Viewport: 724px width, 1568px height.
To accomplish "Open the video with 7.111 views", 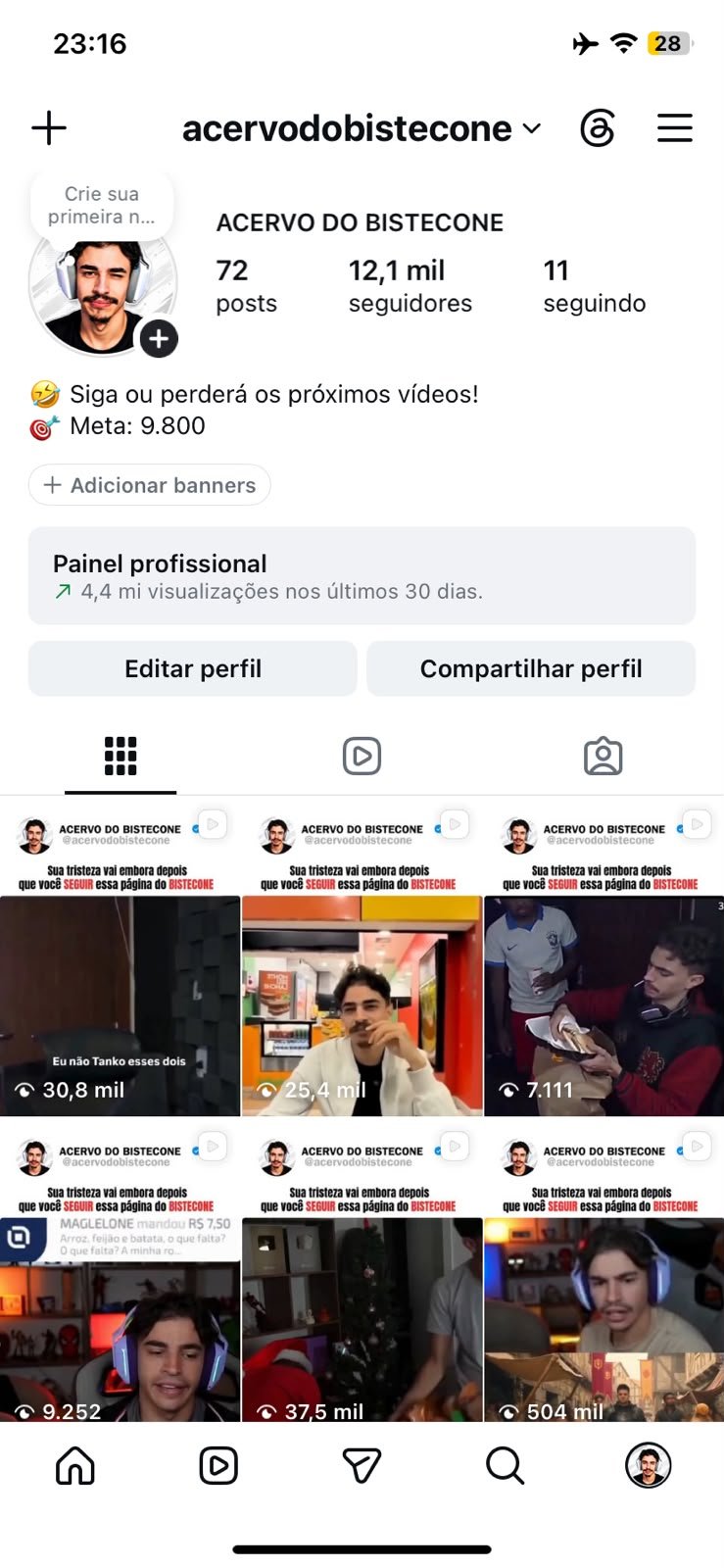I will click(603, 955).
